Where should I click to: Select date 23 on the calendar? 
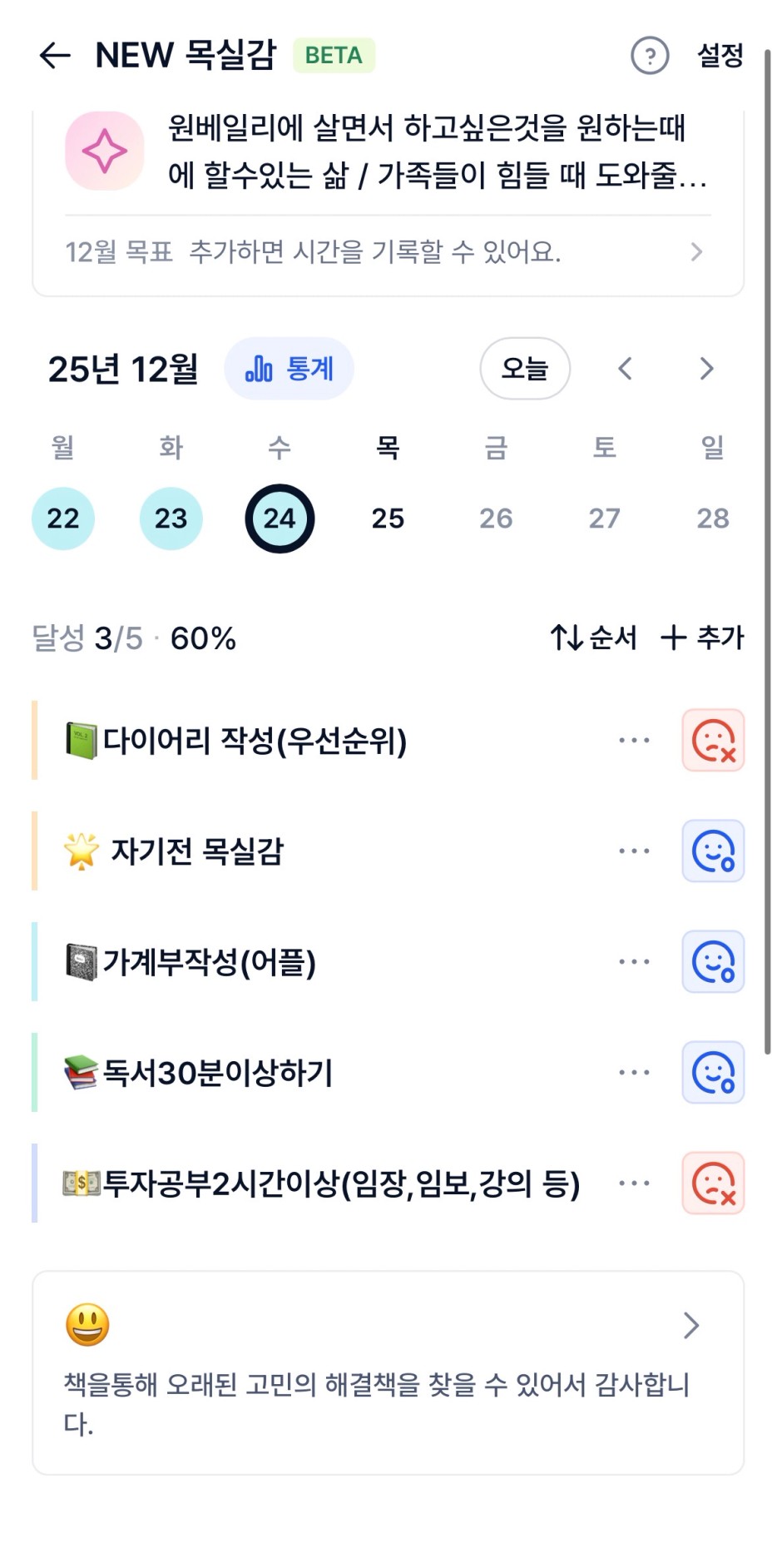tap(171, 519)
